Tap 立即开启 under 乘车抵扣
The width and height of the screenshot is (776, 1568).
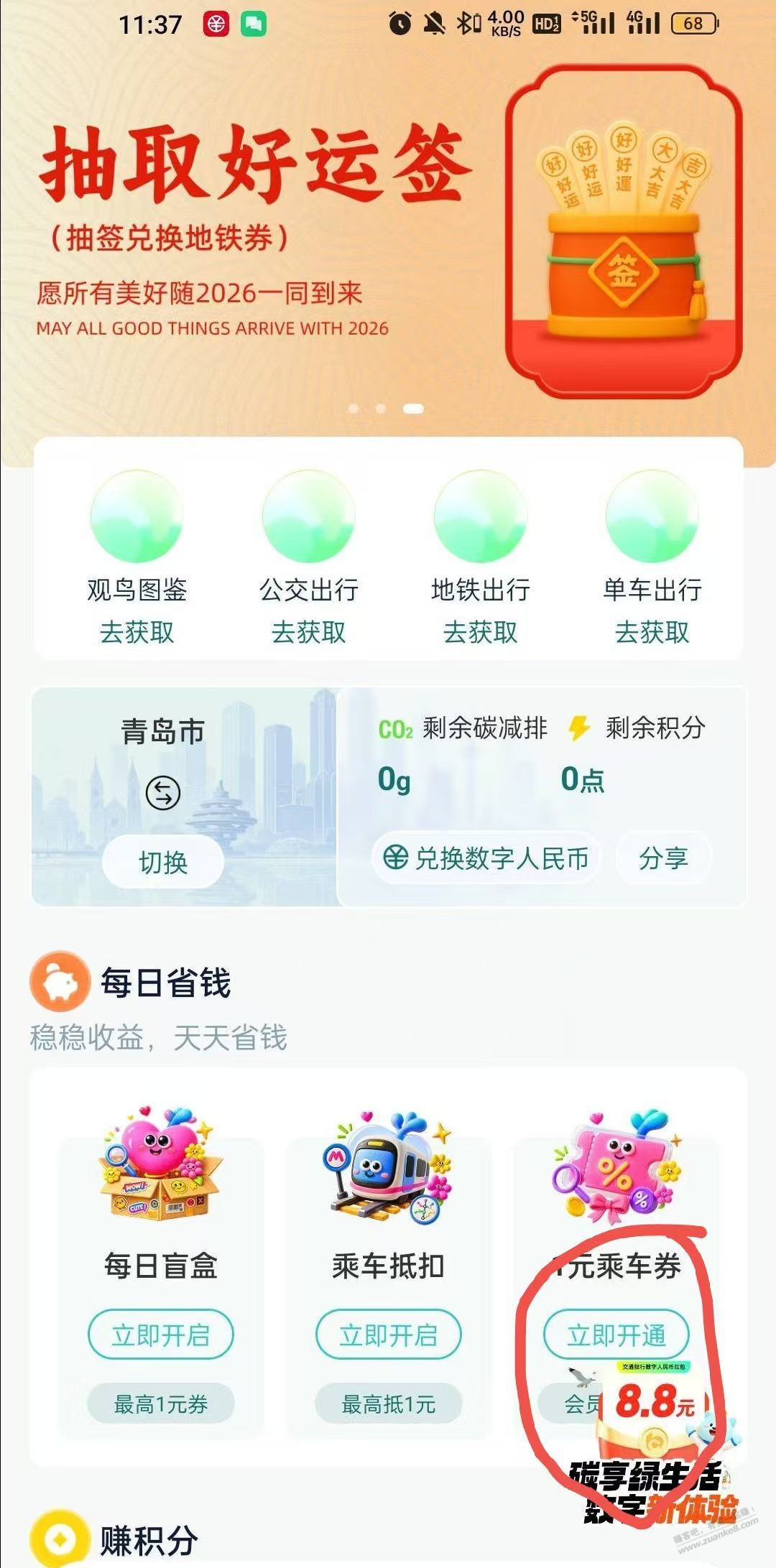(389, 1335)
